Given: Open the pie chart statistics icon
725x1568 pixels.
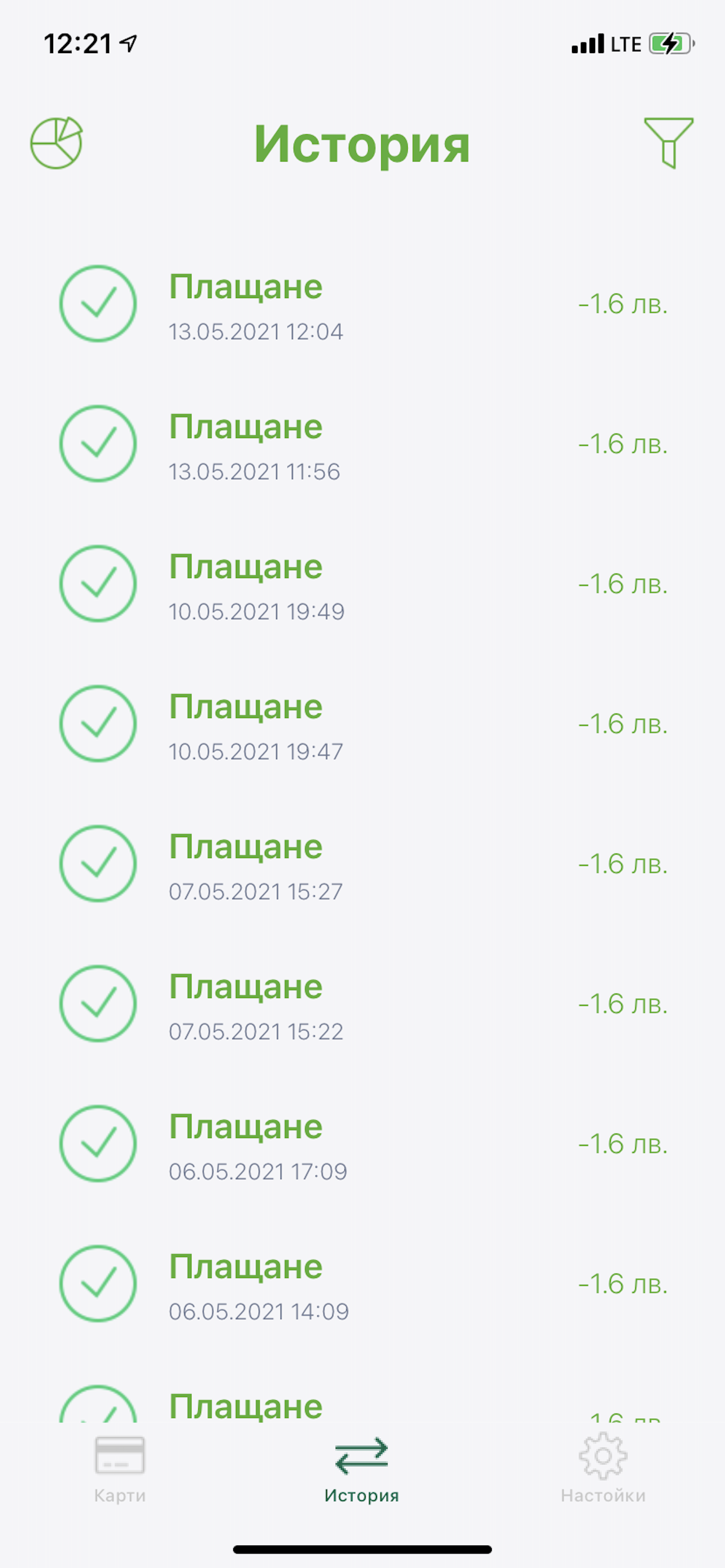Looking at the screenshot, I should coord(56,143).
